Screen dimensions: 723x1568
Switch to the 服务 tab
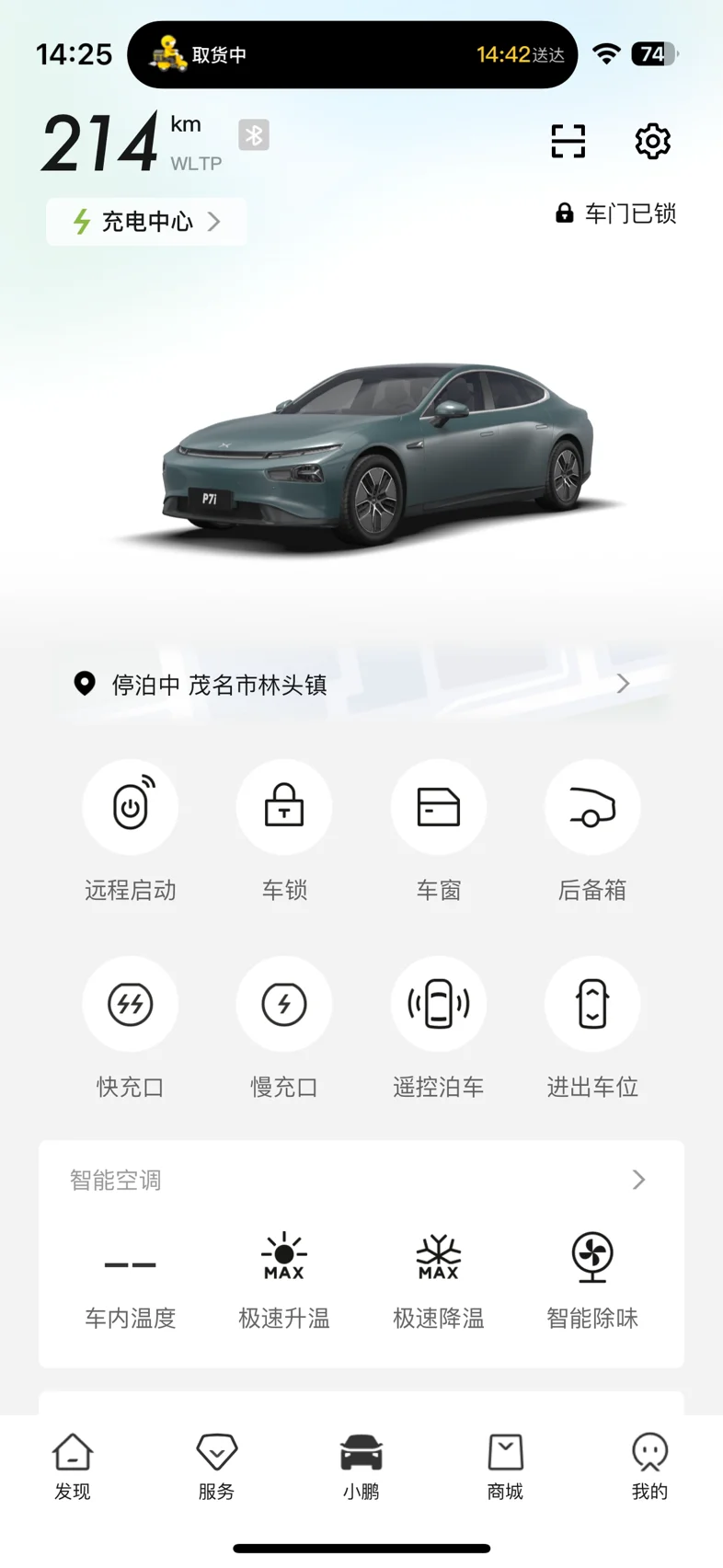click(217, 1467)
